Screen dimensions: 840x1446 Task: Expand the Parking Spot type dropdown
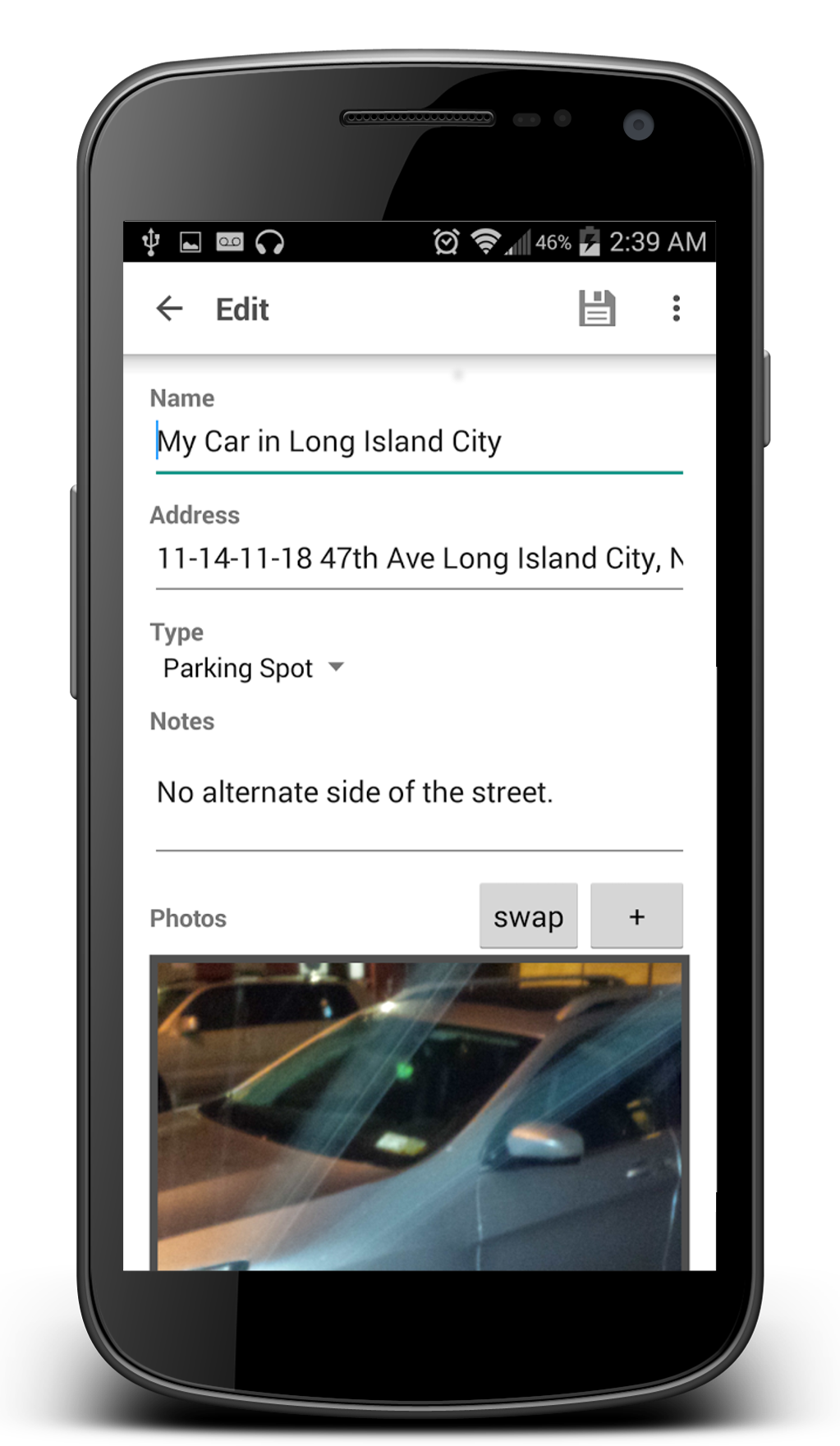click(x=254, y=668)
